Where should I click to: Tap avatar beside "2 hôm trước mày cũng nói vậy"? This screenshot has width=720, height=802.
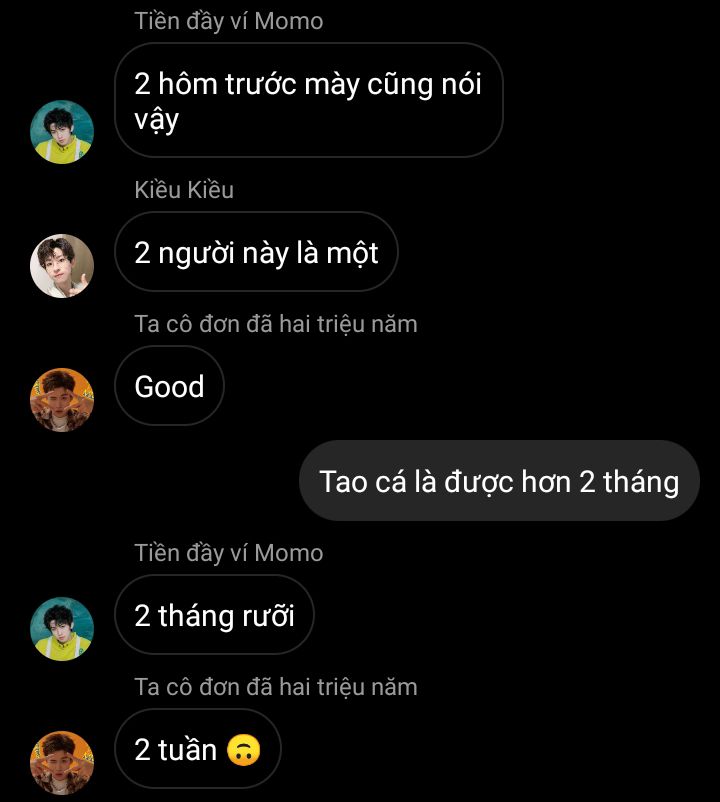point(62,131)
